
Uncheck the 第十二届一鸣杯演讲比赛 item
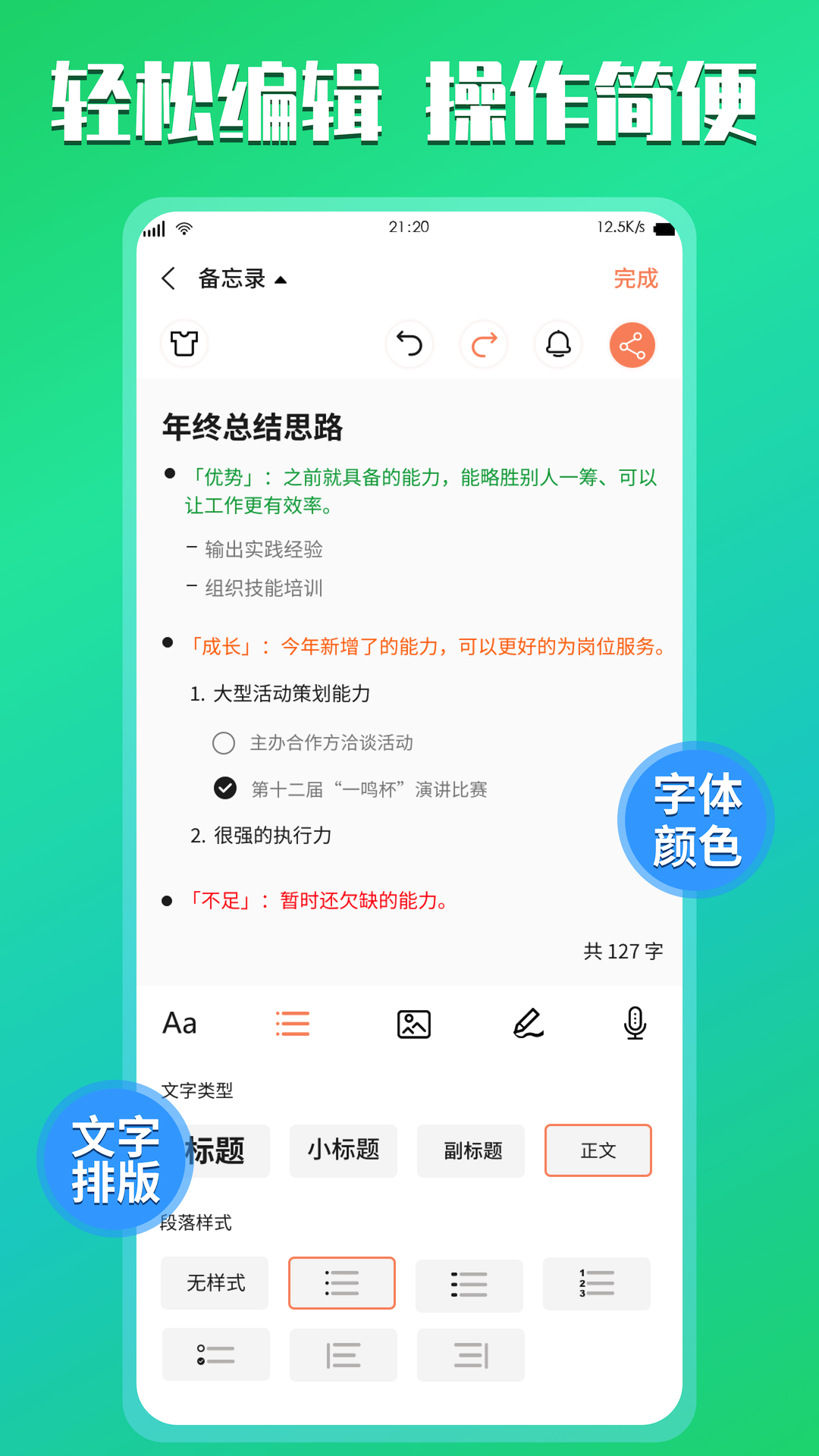(224, 789)
